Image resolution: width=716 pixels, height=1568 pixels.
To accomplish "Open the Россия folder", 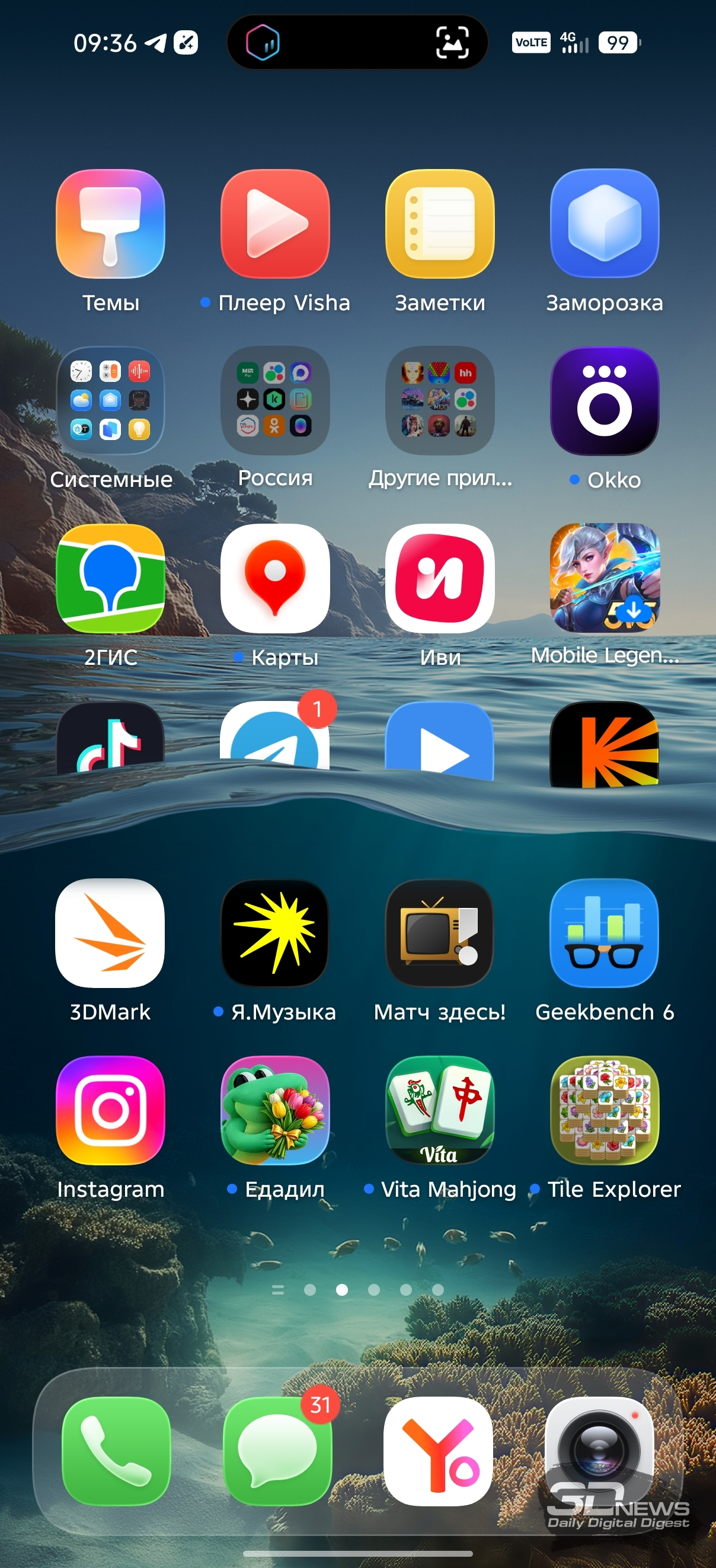I will pyautogui.click(x=275, y=400).
